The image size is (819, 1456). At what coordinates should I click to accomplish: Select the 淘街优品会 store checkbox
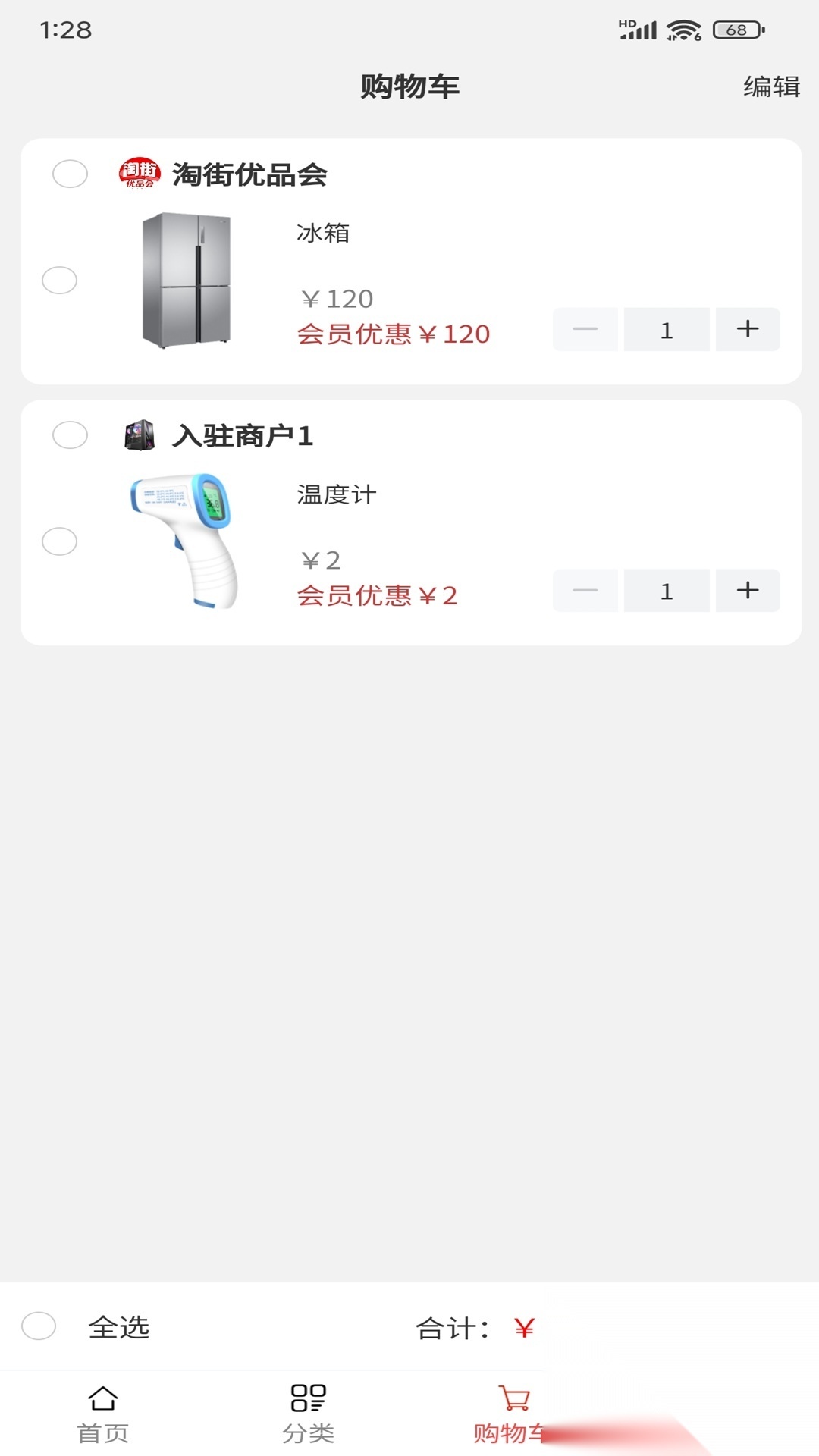pyautogui.click(x=71, y=174)
